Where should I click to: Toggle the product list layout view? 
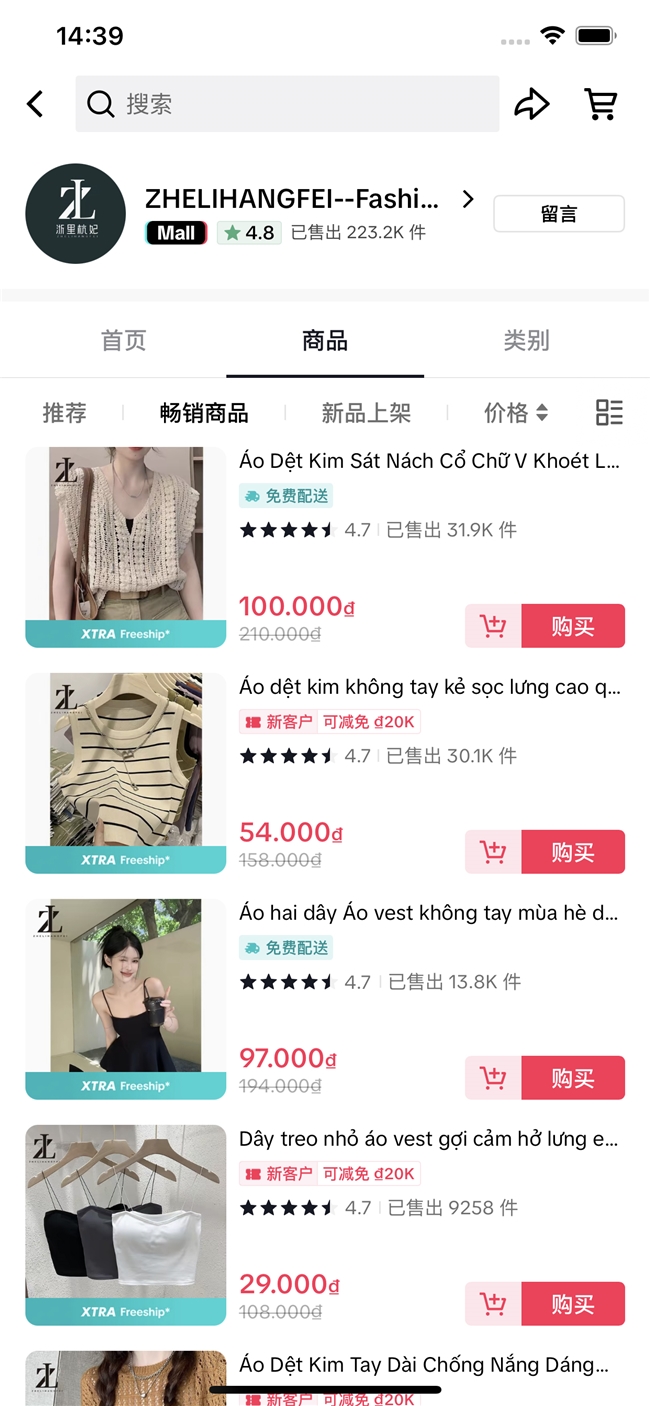pyautogui.click(x=609, y=412)
